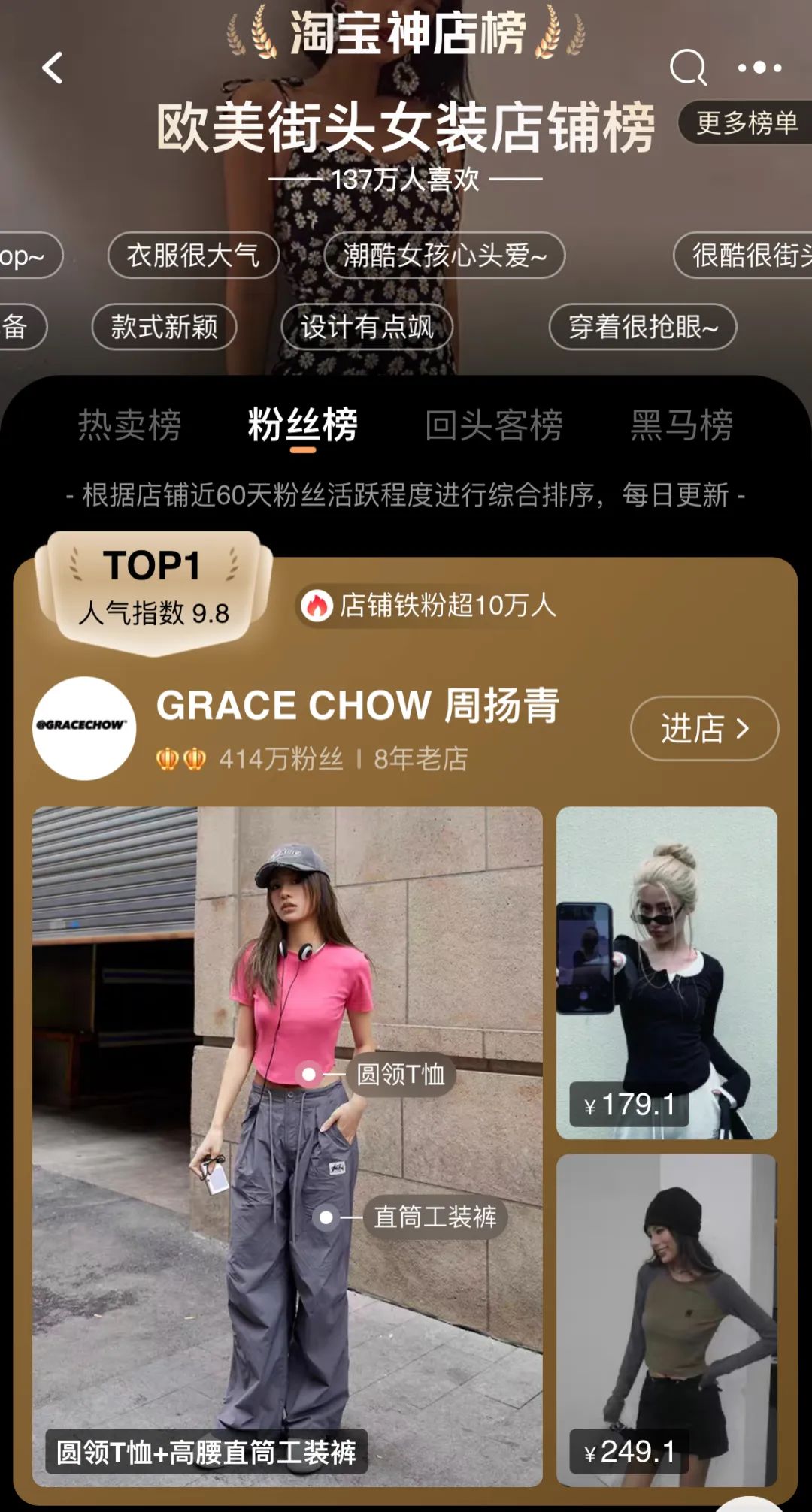Open the 黑马榜 tab

tap(681, 425)
